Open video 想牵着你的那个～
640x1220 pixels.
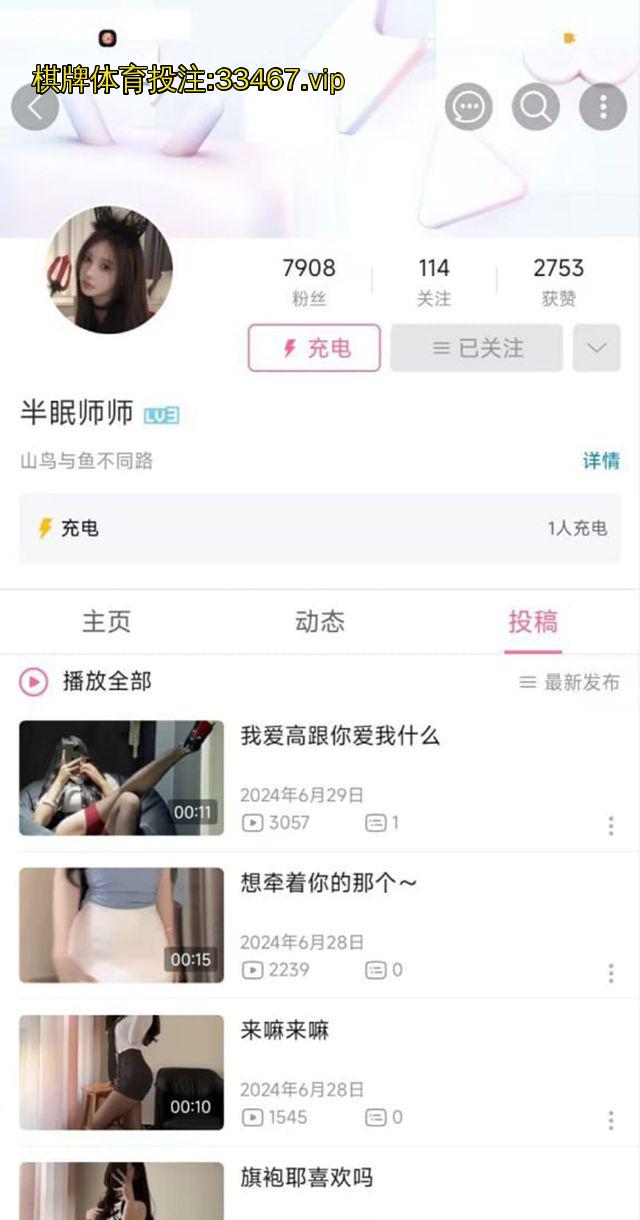[329, 883]
